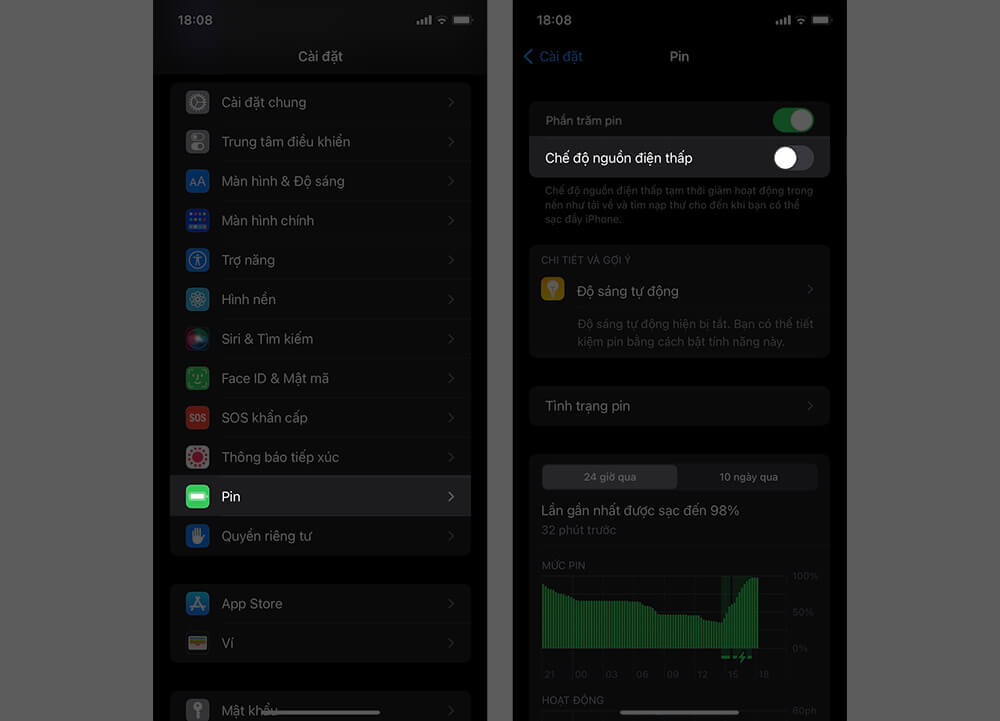
Task: Open the Ví wallet row
Action: [320, 643]
